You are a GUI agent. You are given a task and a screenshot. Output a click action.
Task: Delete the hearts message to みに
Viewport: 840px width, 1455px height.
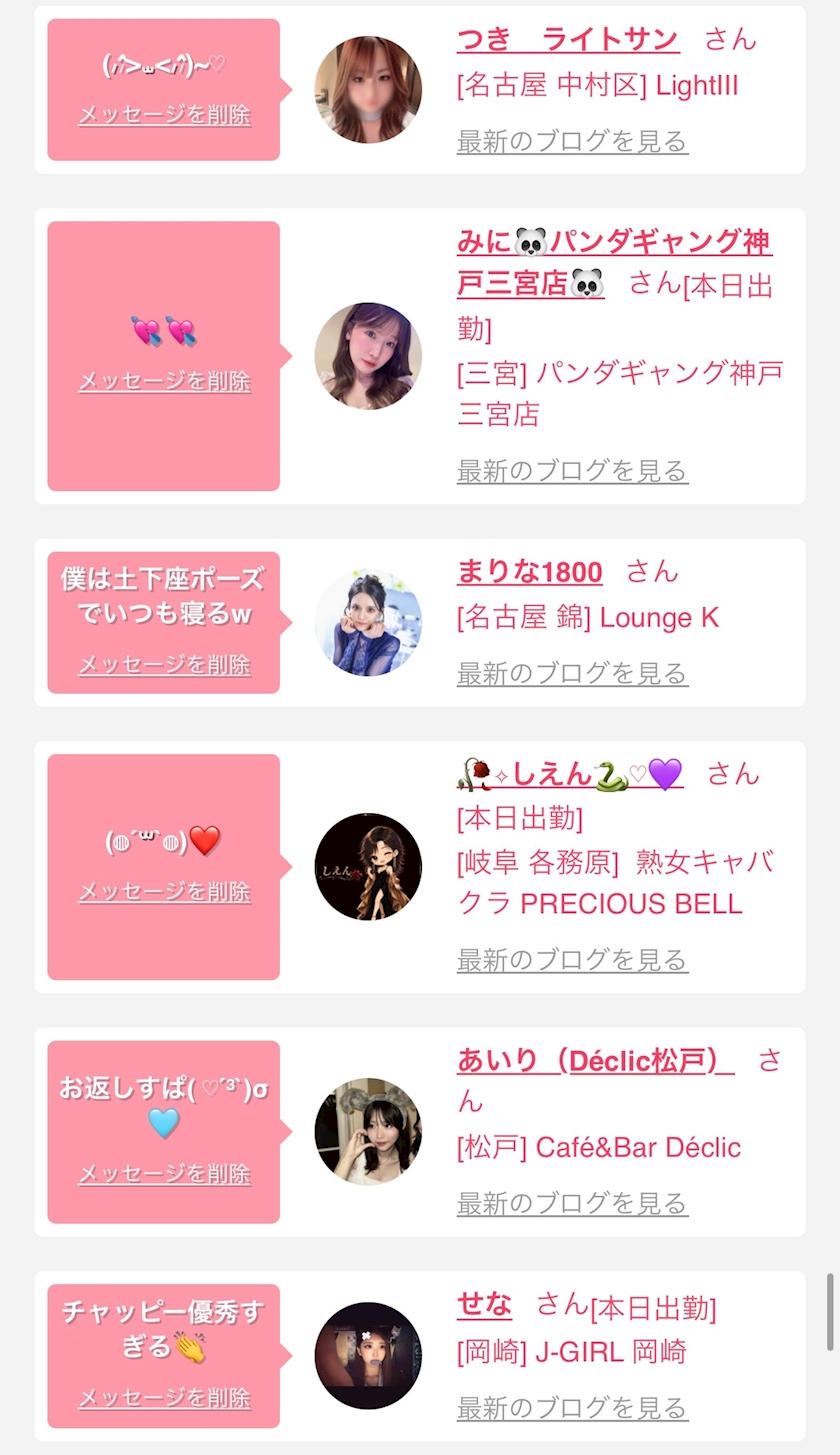[164, 382]
